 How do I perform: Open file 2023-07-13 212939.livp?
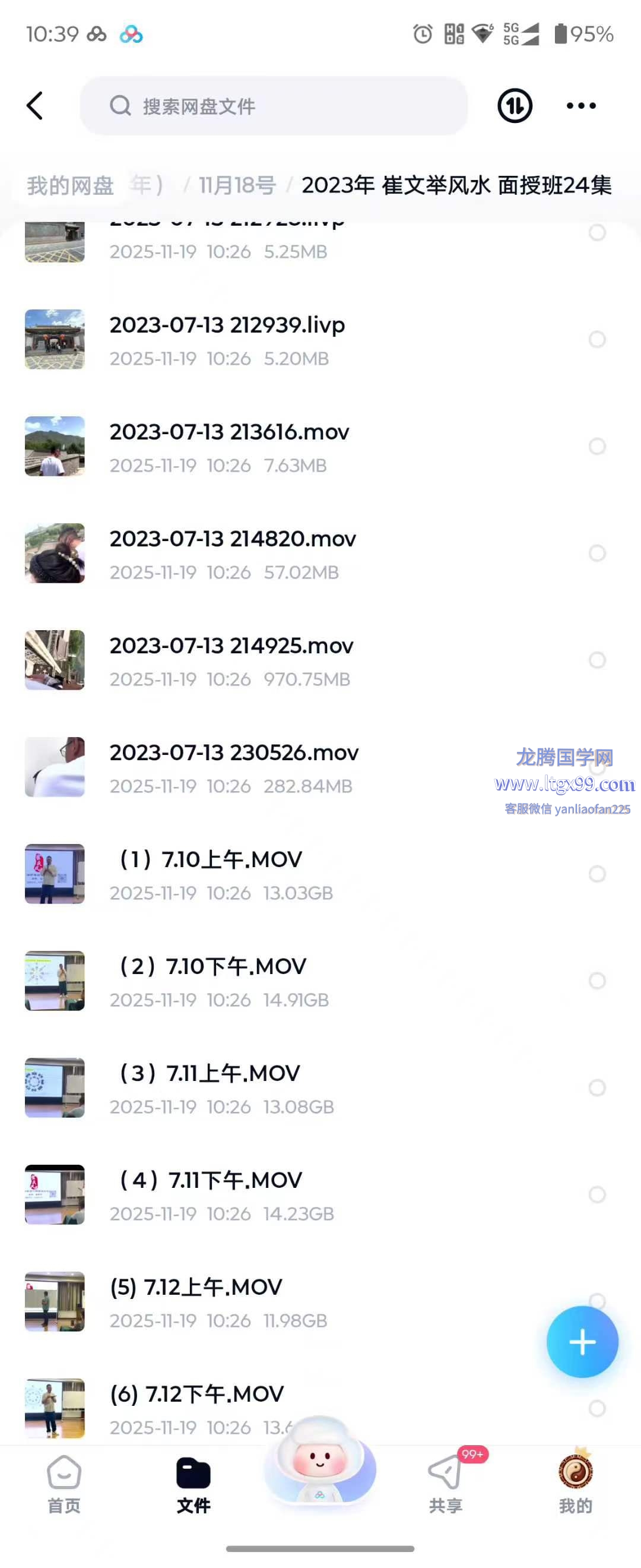pyautogui.click(x=227, y=325)
